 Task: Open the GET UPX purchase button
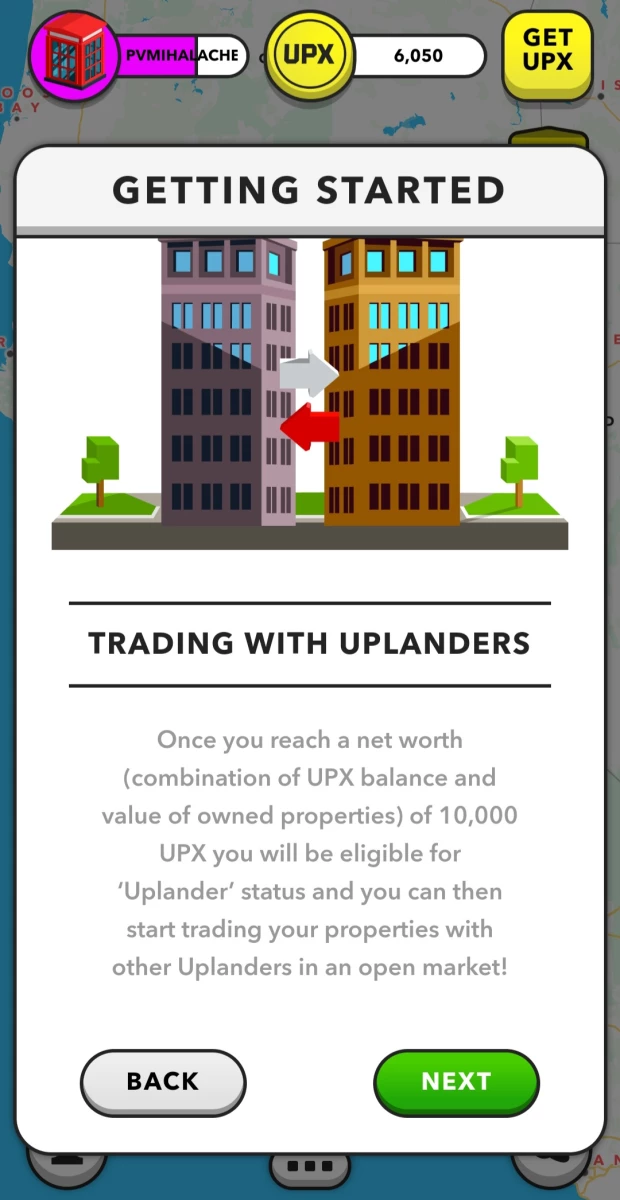click(x=547, y=53)
